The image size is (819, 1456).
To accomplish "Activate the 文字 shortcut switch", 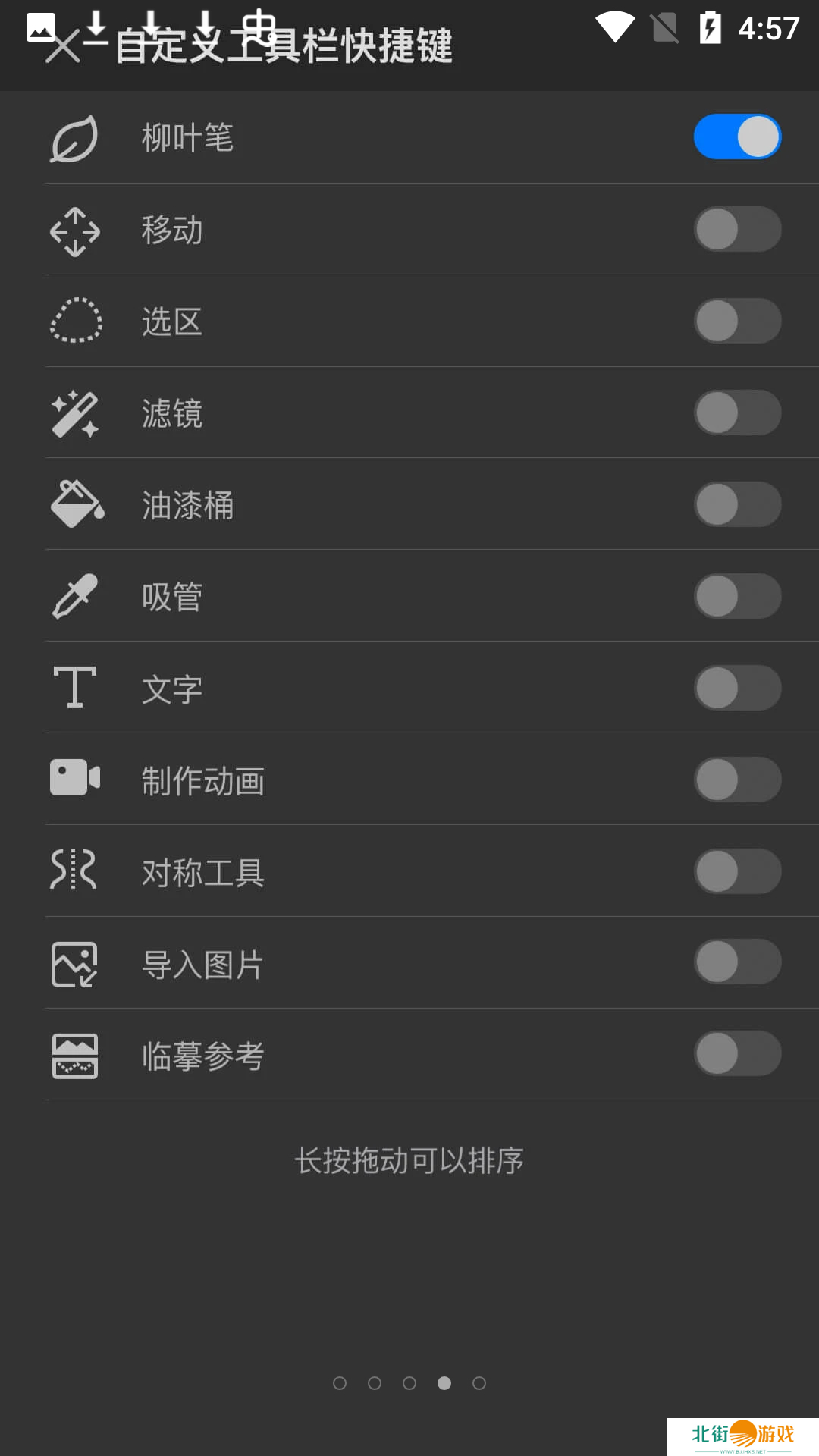I will (x=737, y=688).
